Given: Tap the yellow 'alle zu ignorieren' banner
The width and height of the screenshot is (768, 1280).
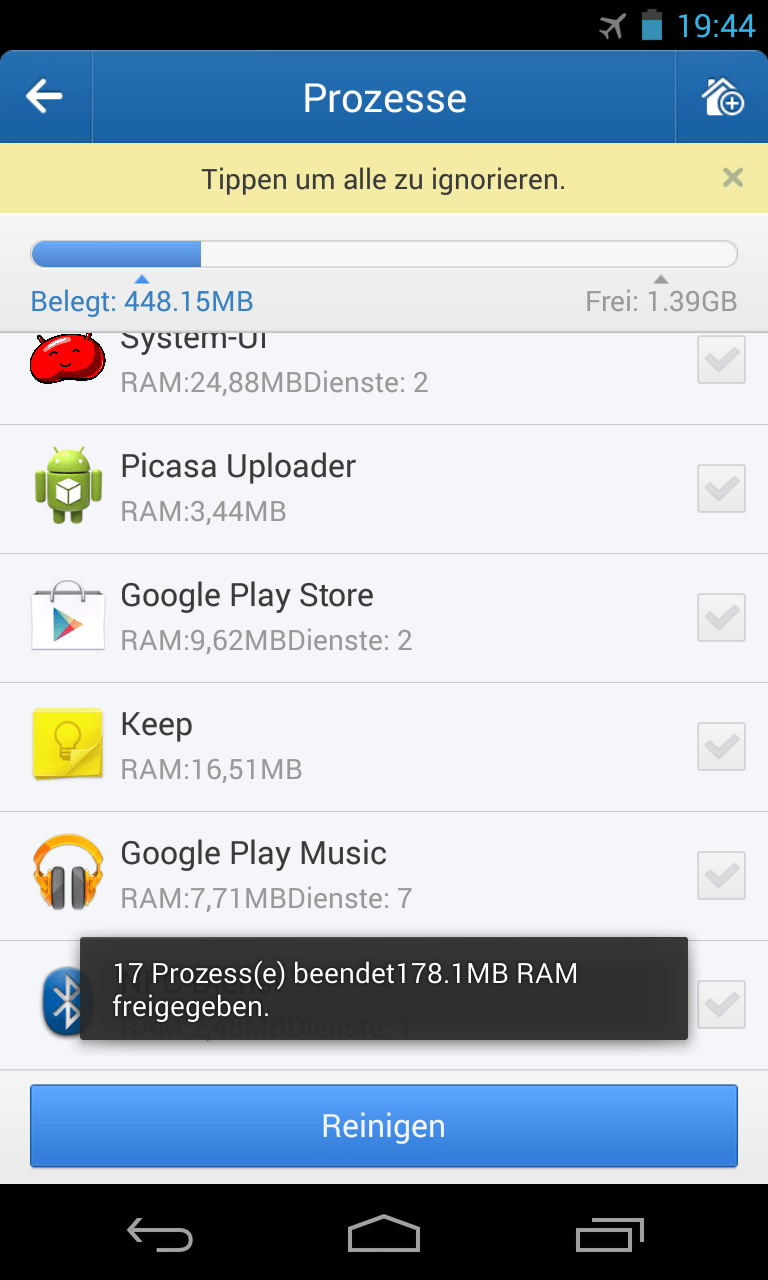Looking at the screenshot, I should [x=383, y=180].
